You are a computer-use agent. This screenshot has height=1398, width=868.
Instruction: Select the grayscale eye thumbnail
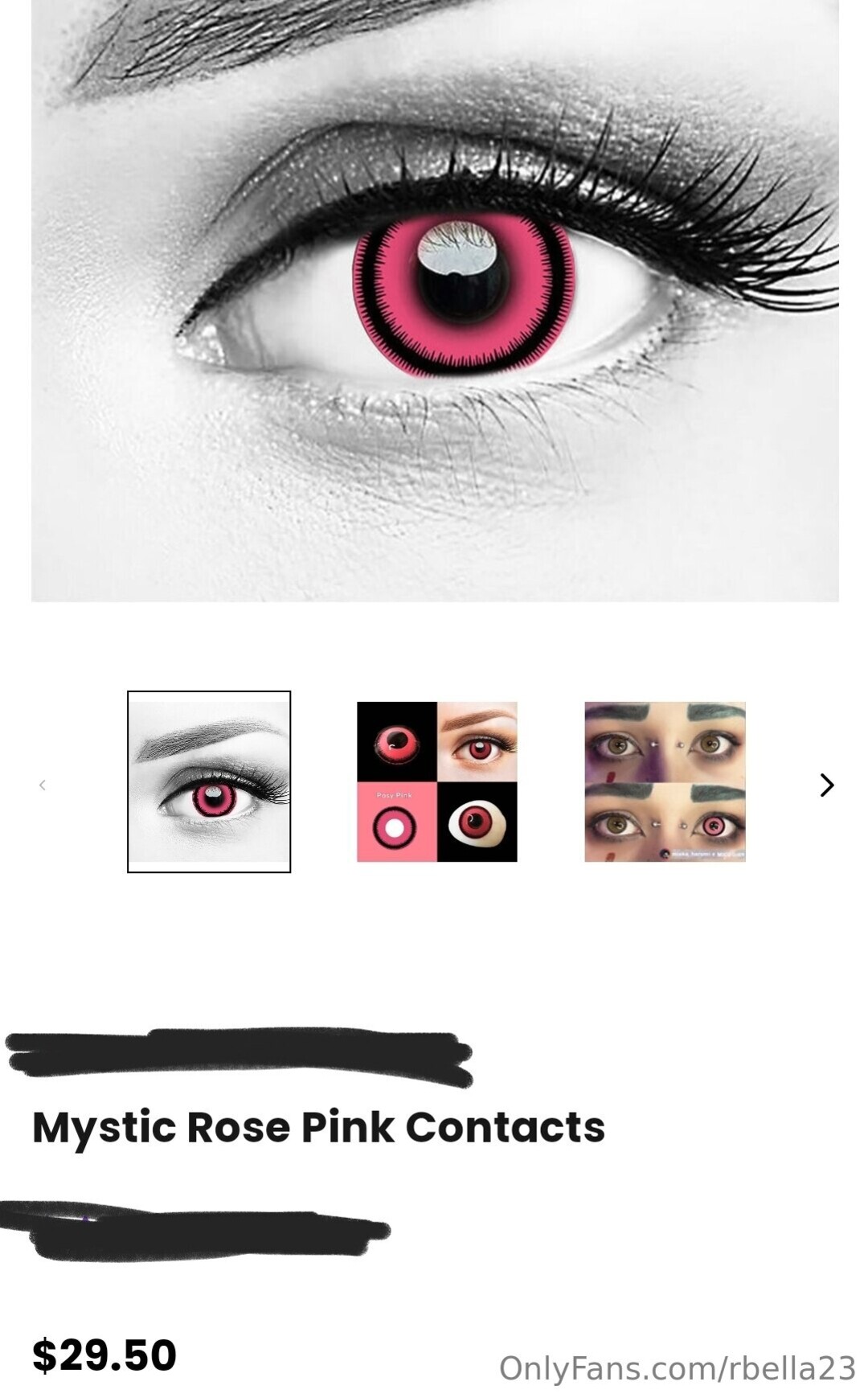(x=209, y=781)
